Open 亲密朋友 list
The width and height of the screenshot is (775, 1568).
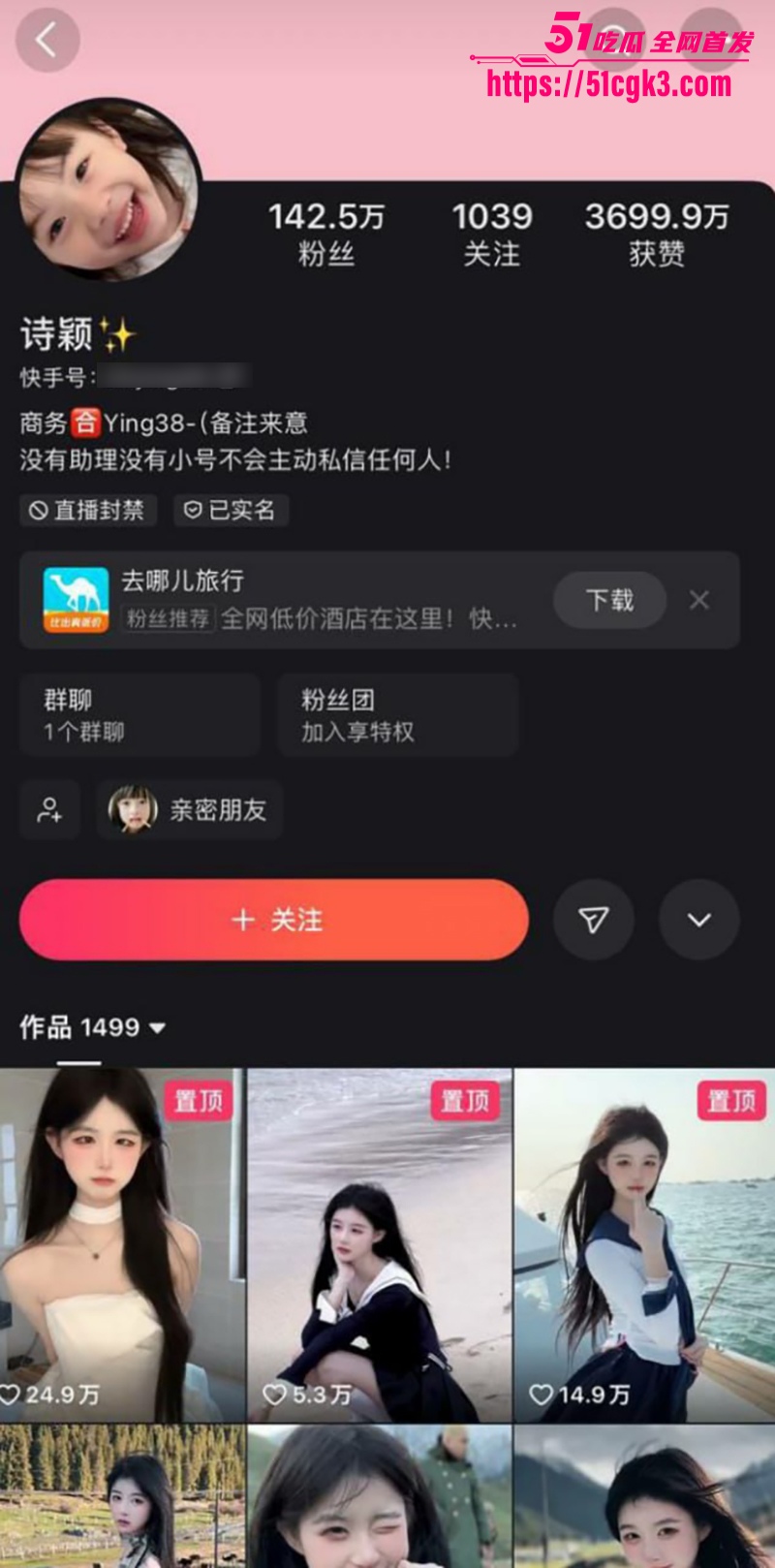pos(190,810)
